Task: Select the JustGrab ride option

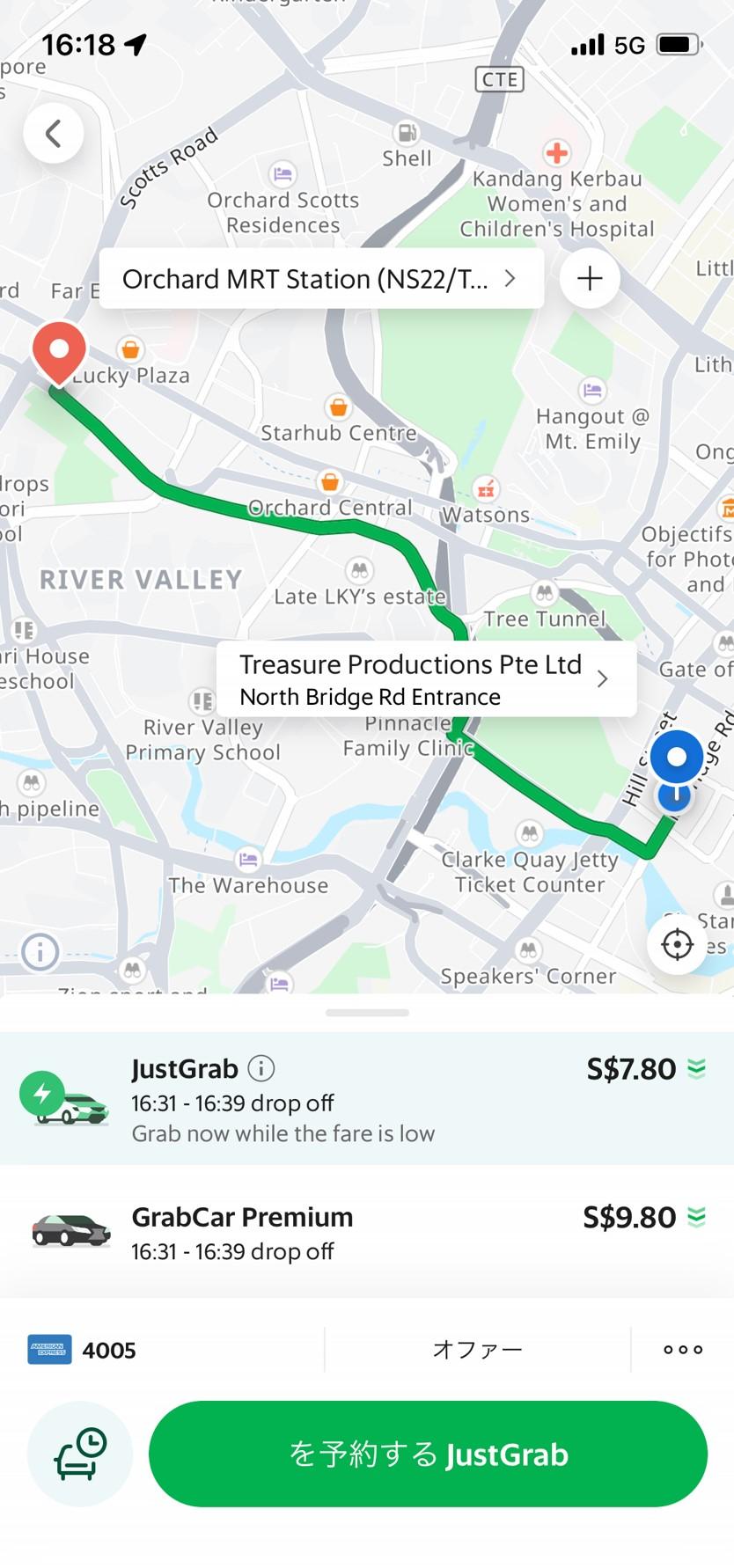Action: 366,1099
